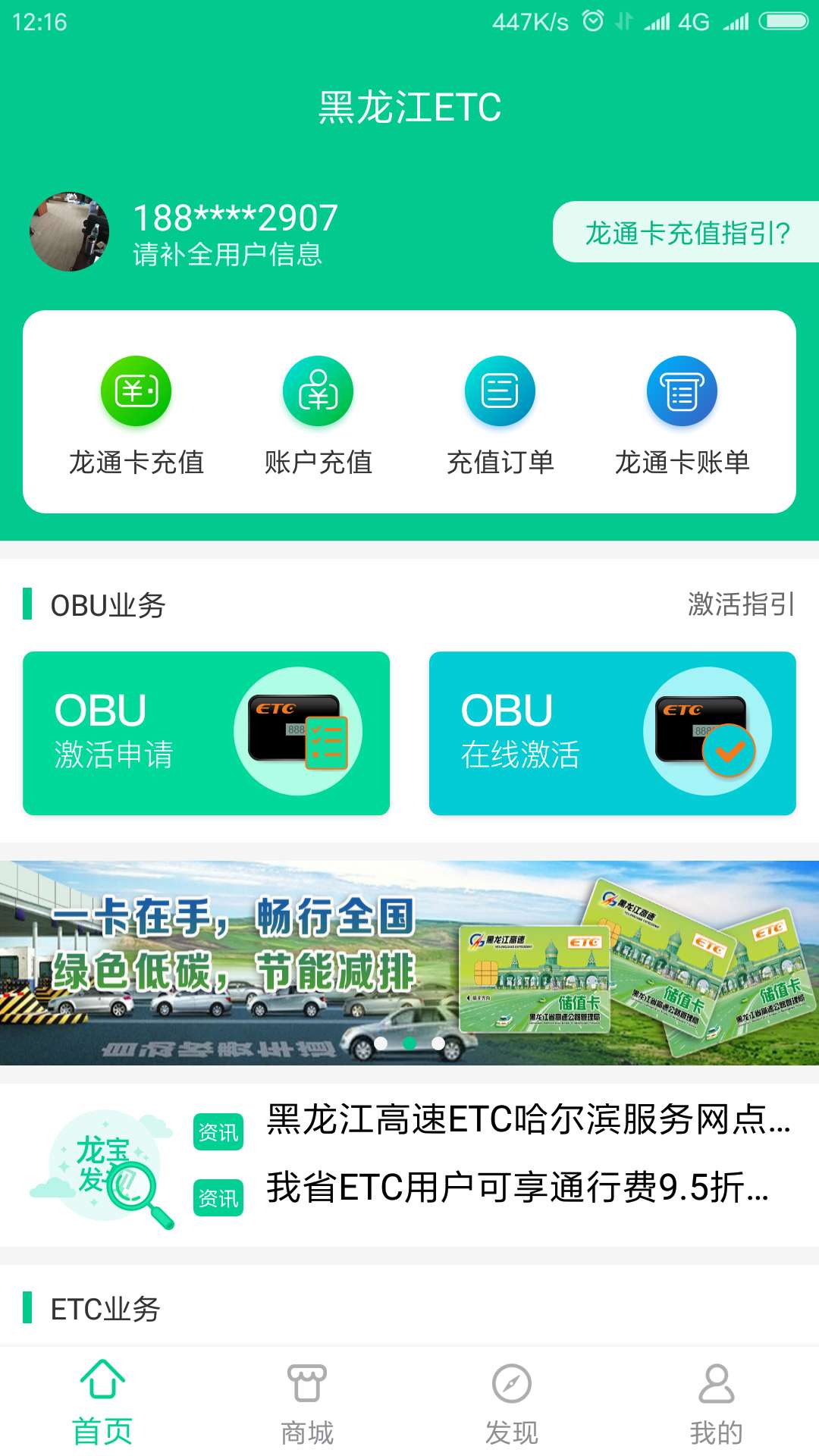The height and width of the screenshot is (1456, 819).
Task: Go to the 我的 tab
Action: 716,1401
